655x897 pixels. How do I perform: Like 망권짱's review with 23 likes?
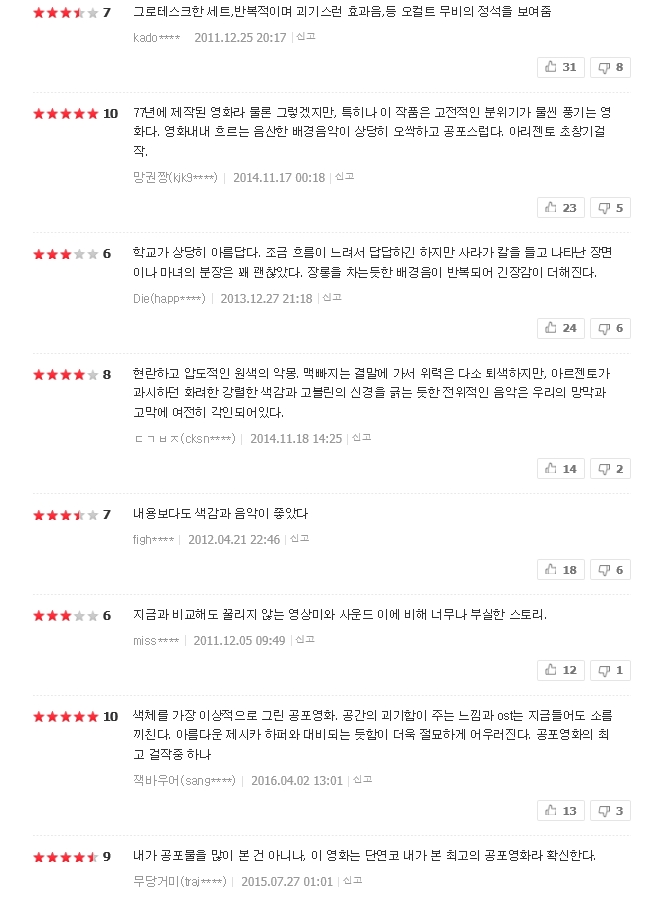[x=560, y=208]
